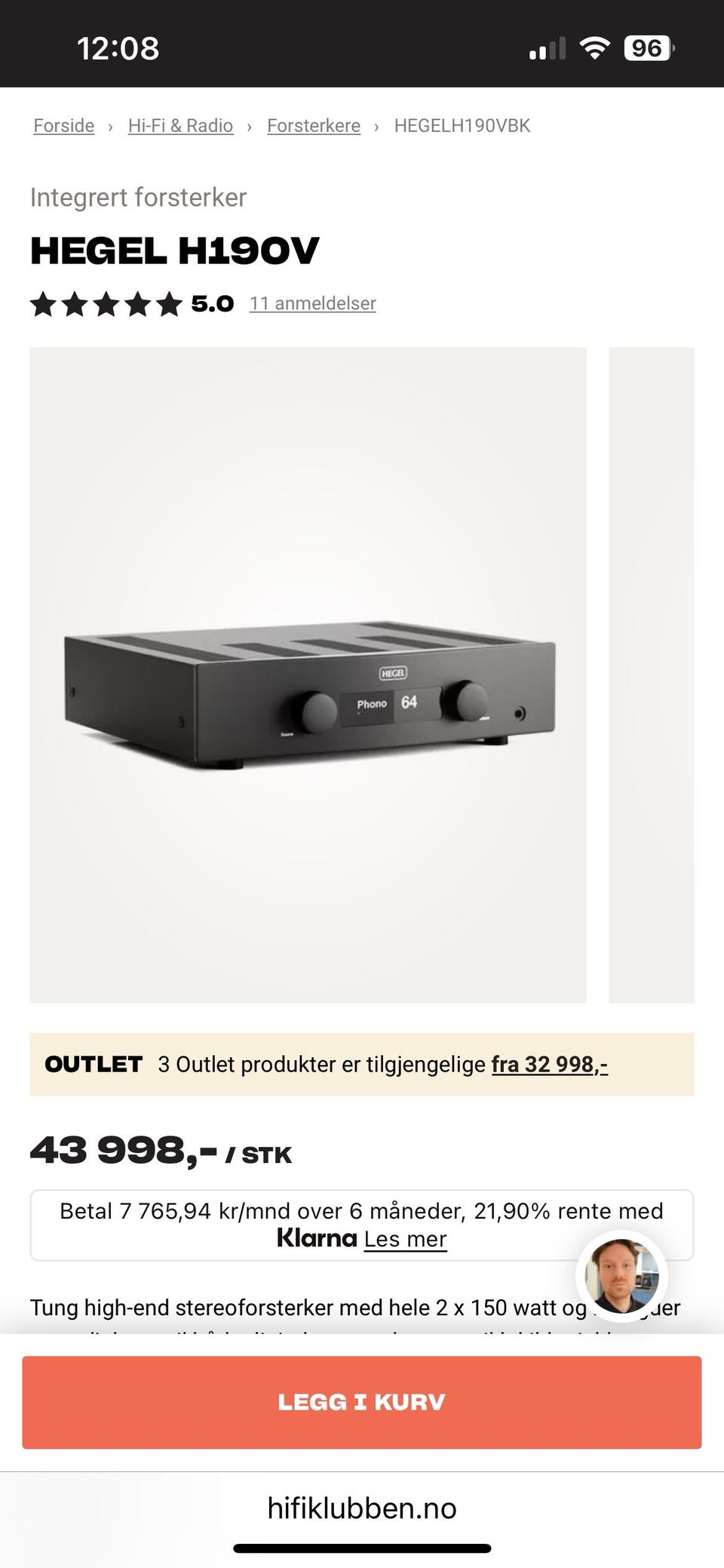The height and width of the screenshot is (1568, 724).
Task: Open the Hegel H190V product image
Action: [x=308, y=675]
